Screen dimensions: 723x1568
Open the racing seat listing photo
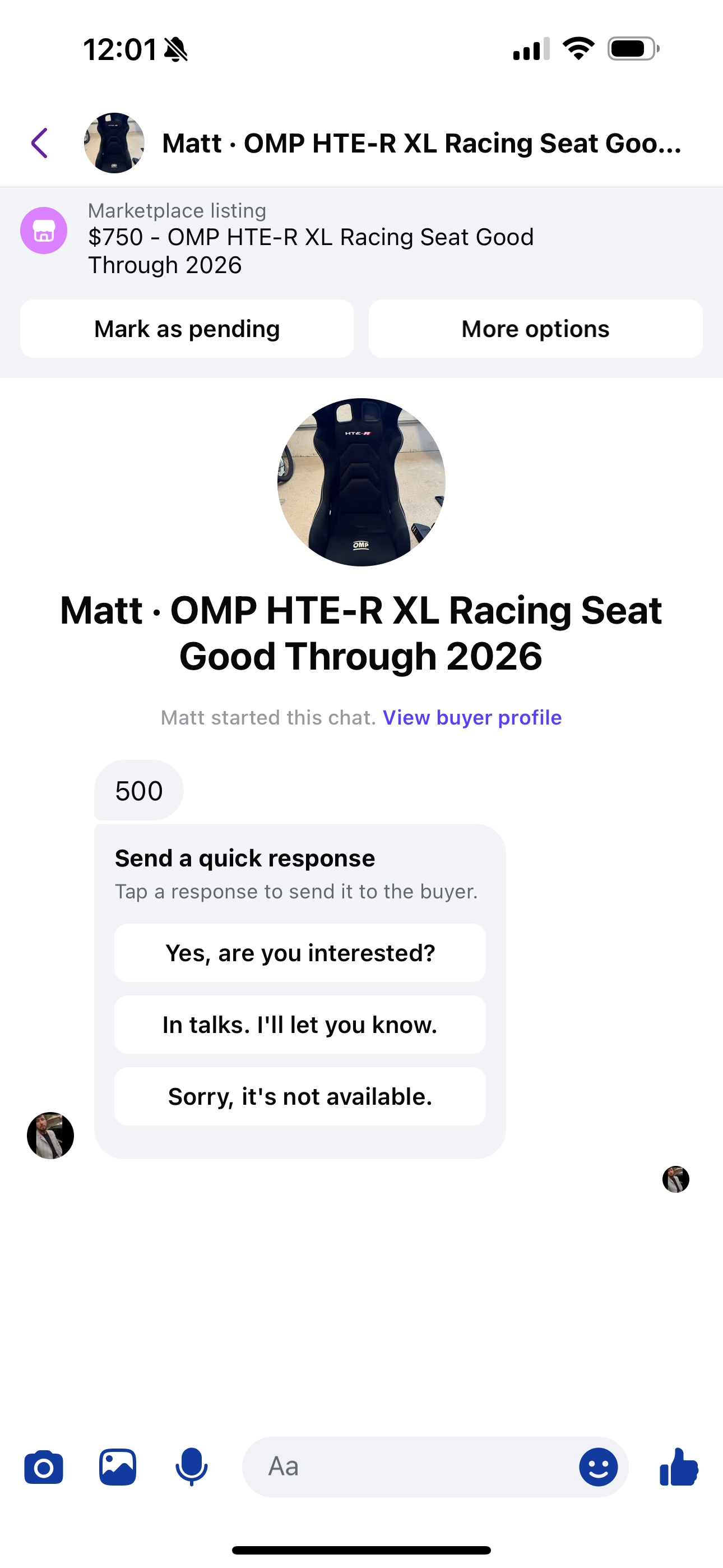point(361,482)
